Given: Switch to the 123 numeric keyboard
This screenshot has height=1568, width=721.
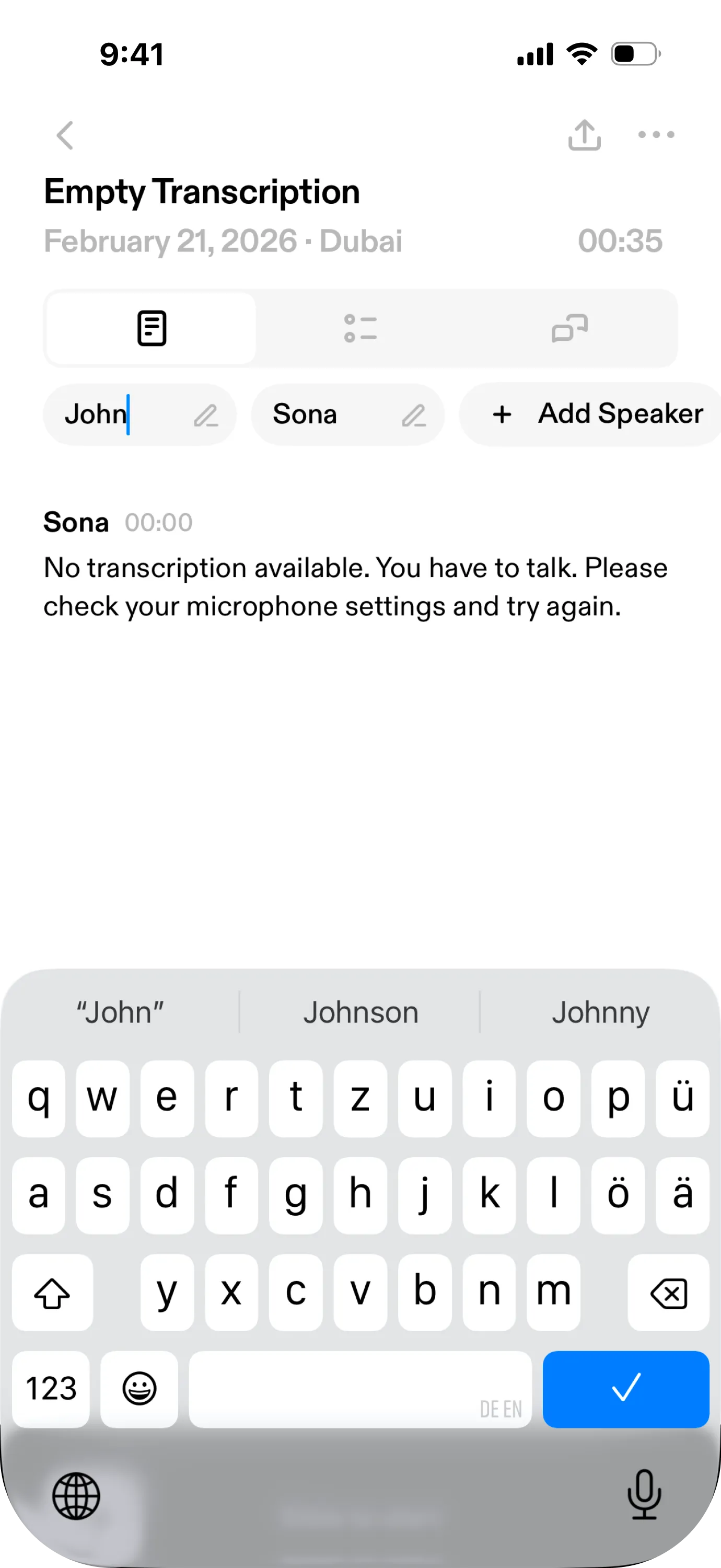Looking at the screenshot, I should [x=51, y=1389].
